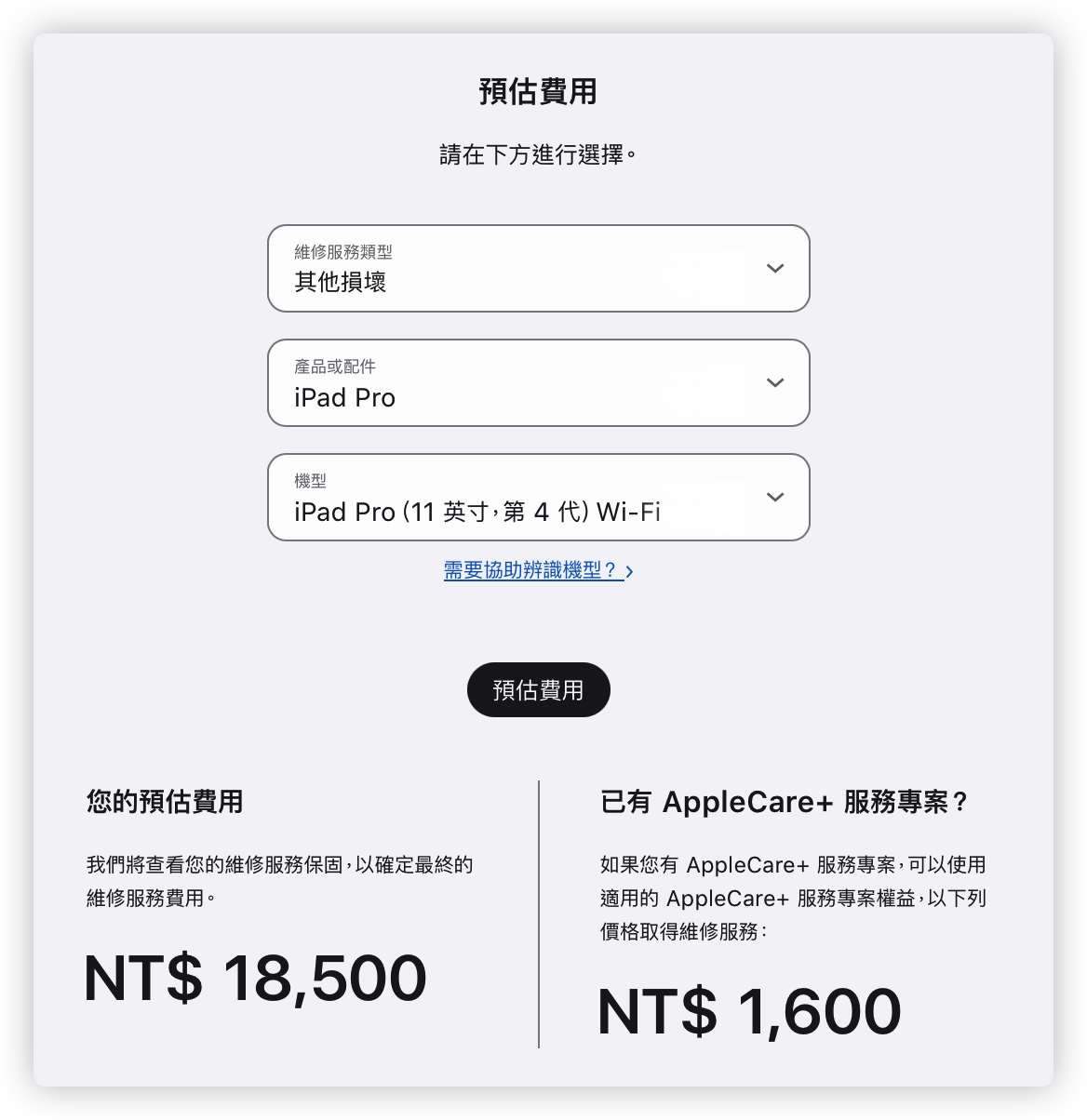The height and width of the screenshot is (1120, 1087).
Task: Expand the 產品或配件 dropdown showing iPad Pro
Action: [x=538, y=383]
